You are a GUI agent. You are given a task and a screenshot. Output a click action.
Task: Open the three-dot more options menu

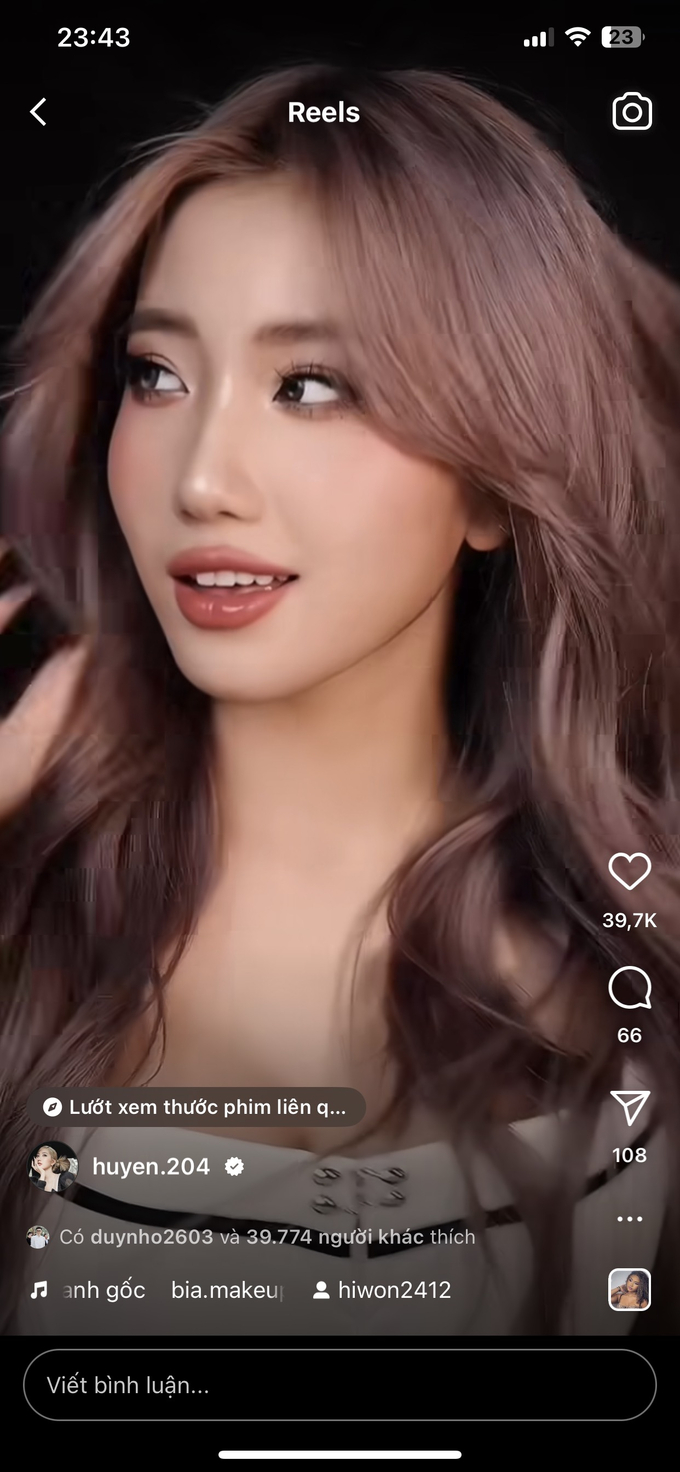[630, 1219]
